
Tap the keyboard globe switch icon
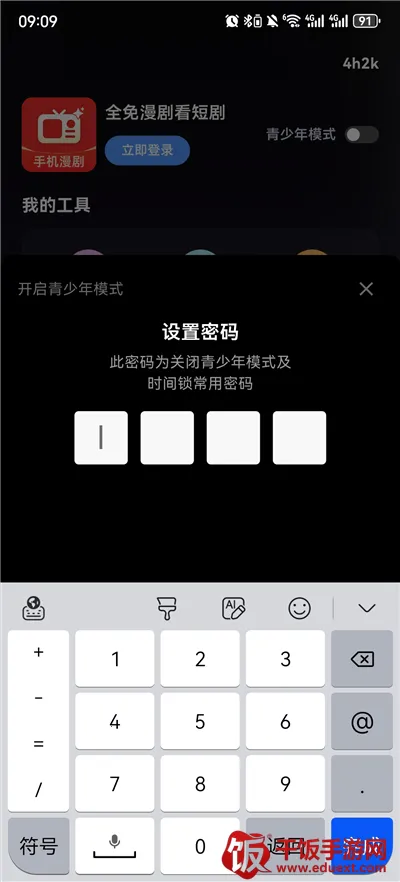pos(34,608)
